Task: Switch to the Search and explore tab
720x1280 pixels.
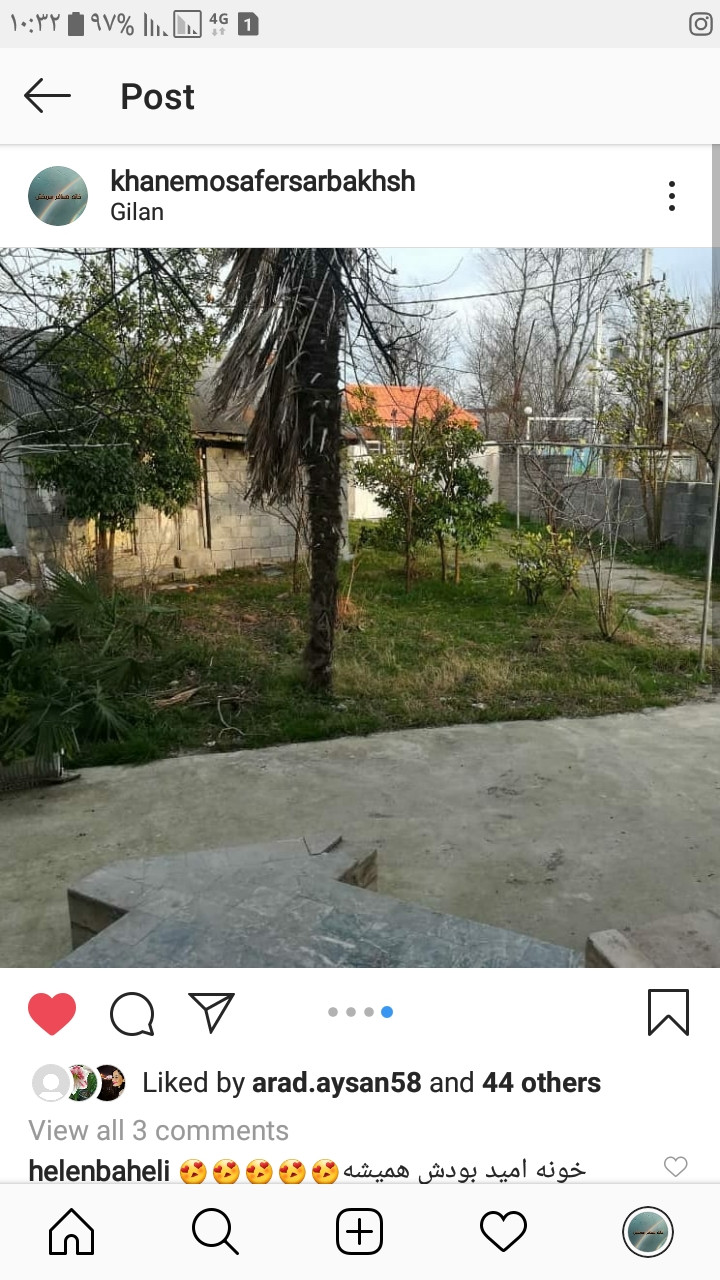Action: click(x=215, y=1231)
